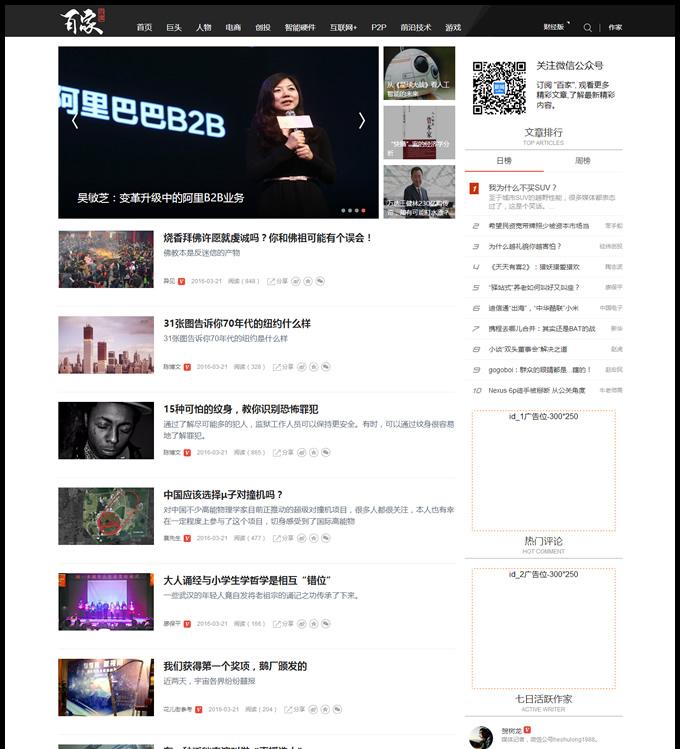
Task: Go to the 首页 nav item
Action: (x=145, y=27)
